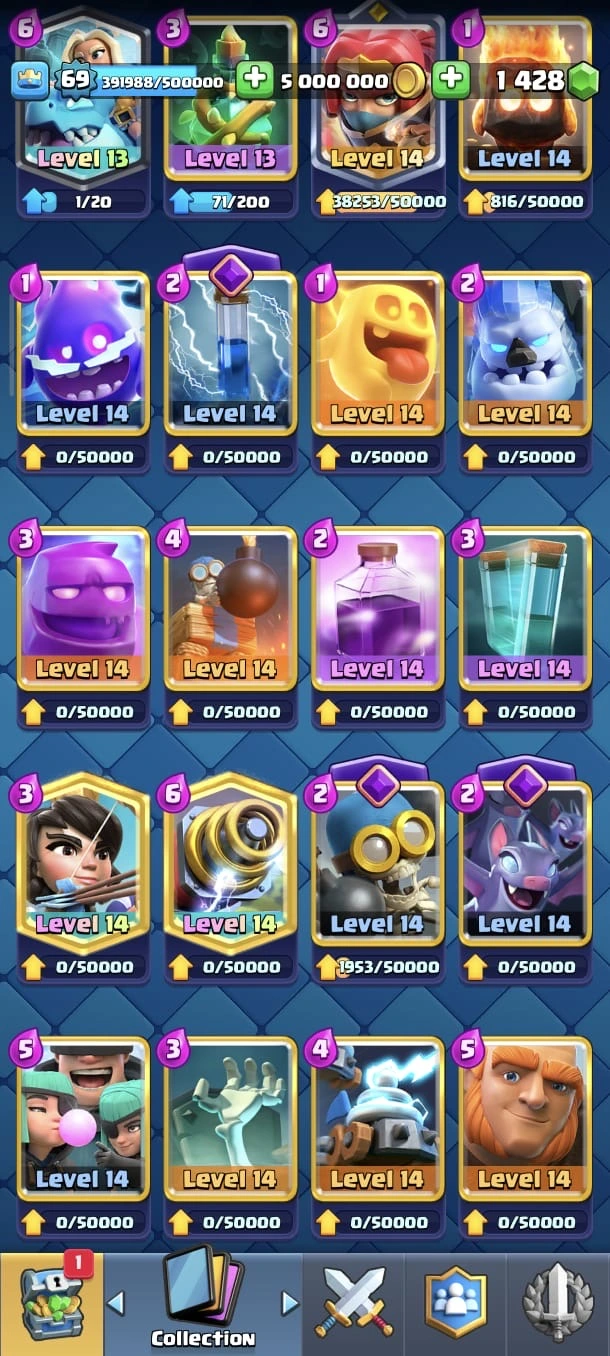Open the Bomber card
This screenshot has width=610, height=1356.
[x=377, y=865]
